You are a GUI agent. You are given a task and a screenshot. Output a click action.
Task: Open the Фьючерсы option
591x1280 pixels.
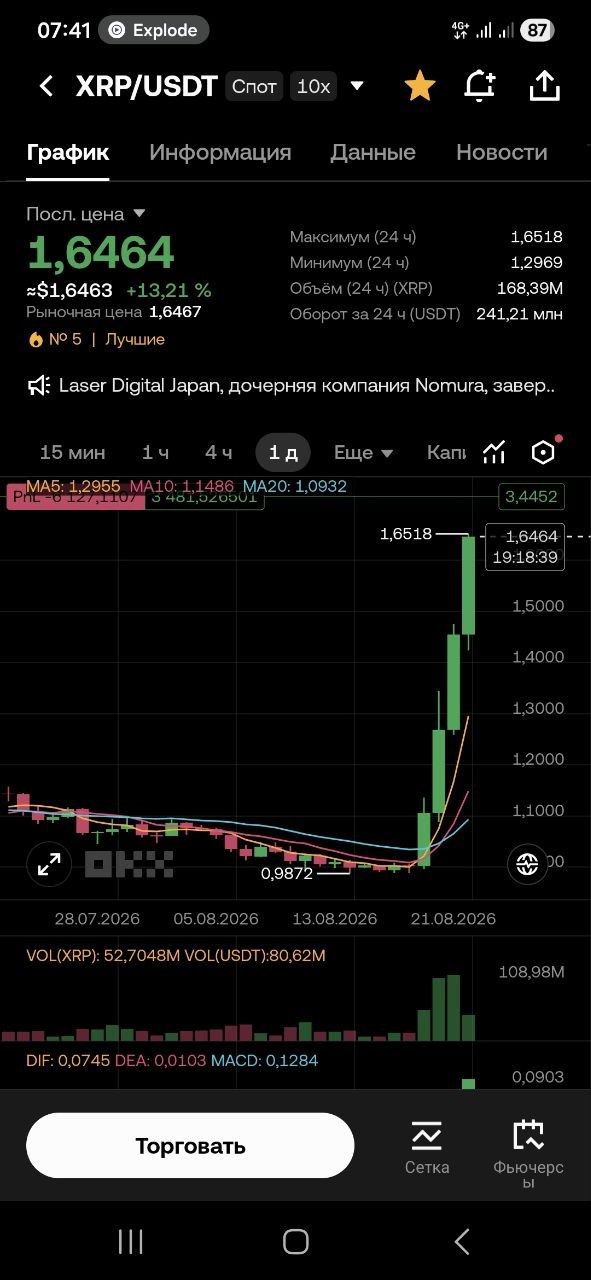pyautogui.click(x=528, y=1154)
